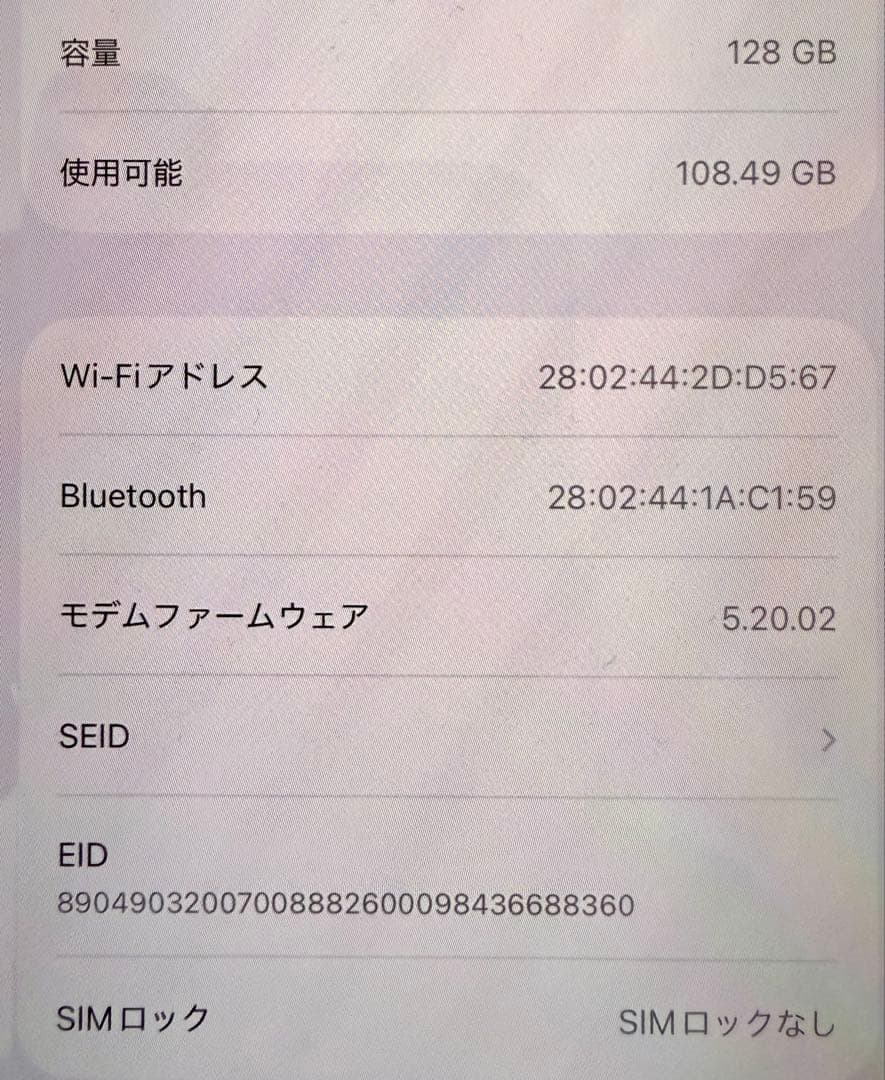Tap the 容量 label on the capacity row
Viewport: 885px width, 1080px height.
[x=89, y=54]
